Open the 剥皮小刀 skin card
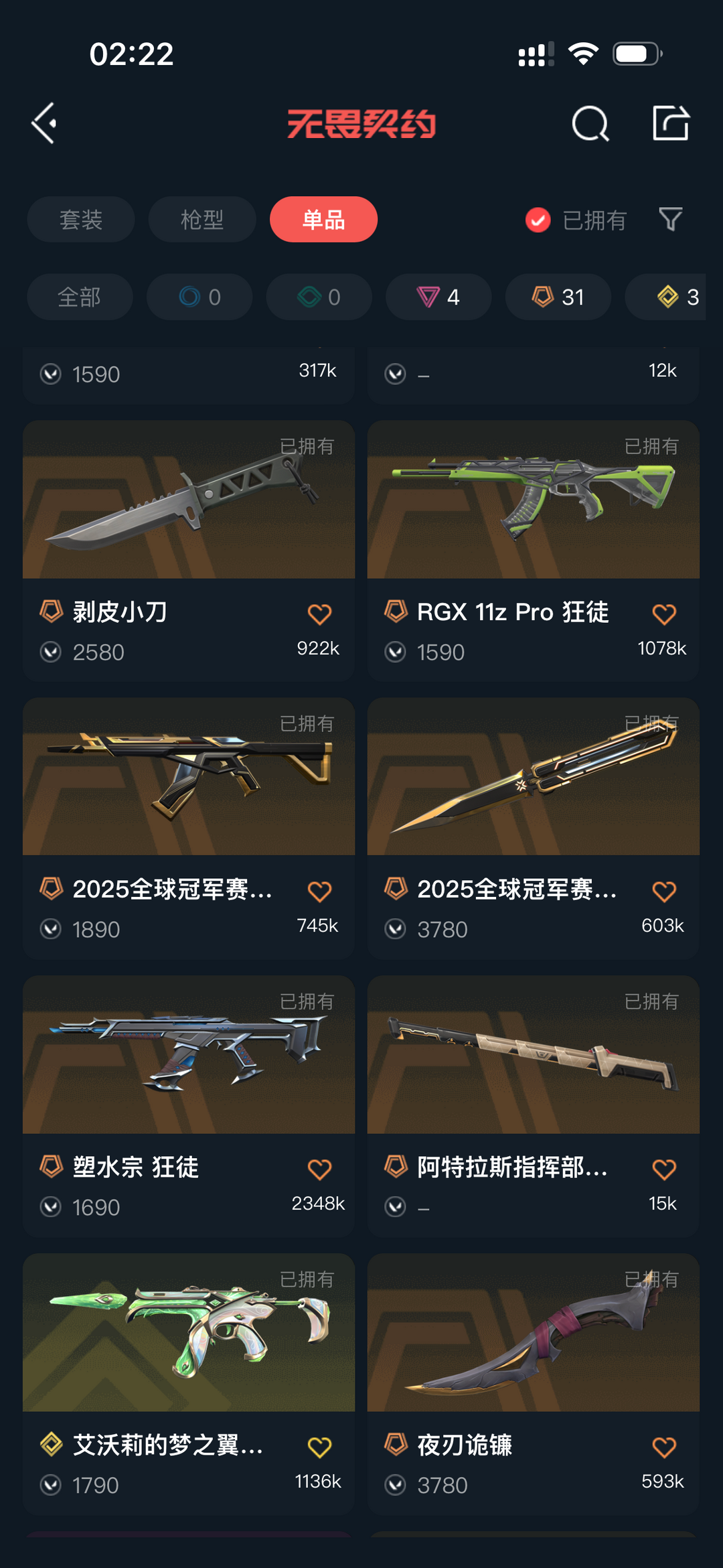Screen dimensions: 723x1568 (189, 551)
